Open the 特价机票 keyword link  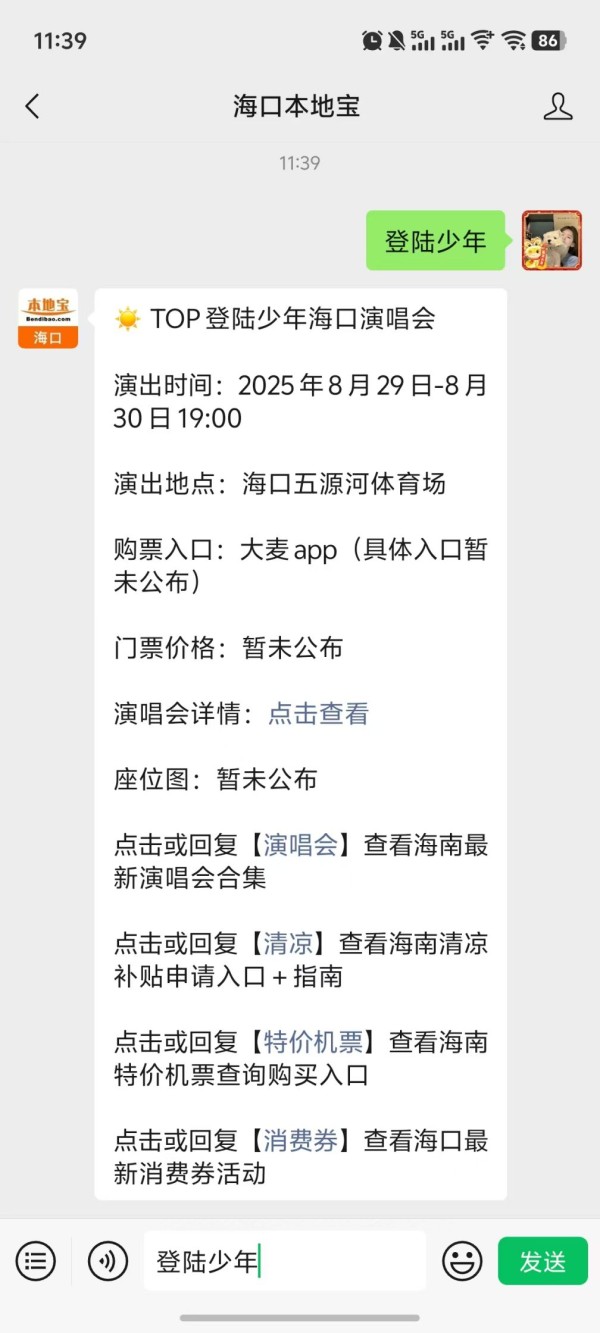(x=313, y=1042)
